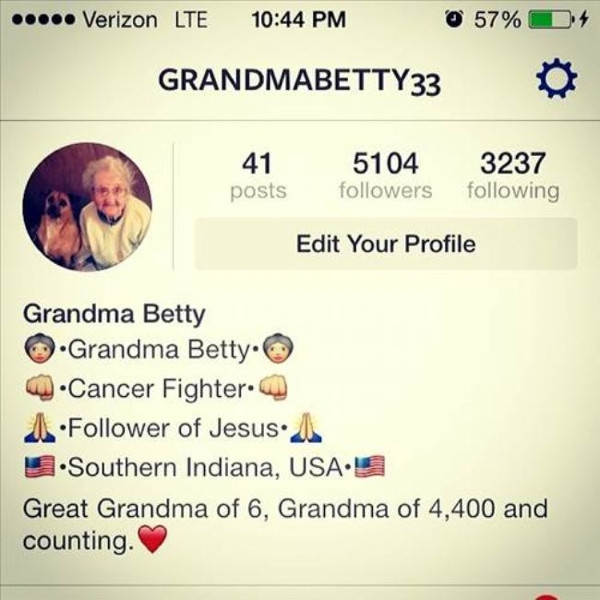This screenshot has width=600, height=600.
Task: Open the settings gear icon
Action: click(557, 81)
